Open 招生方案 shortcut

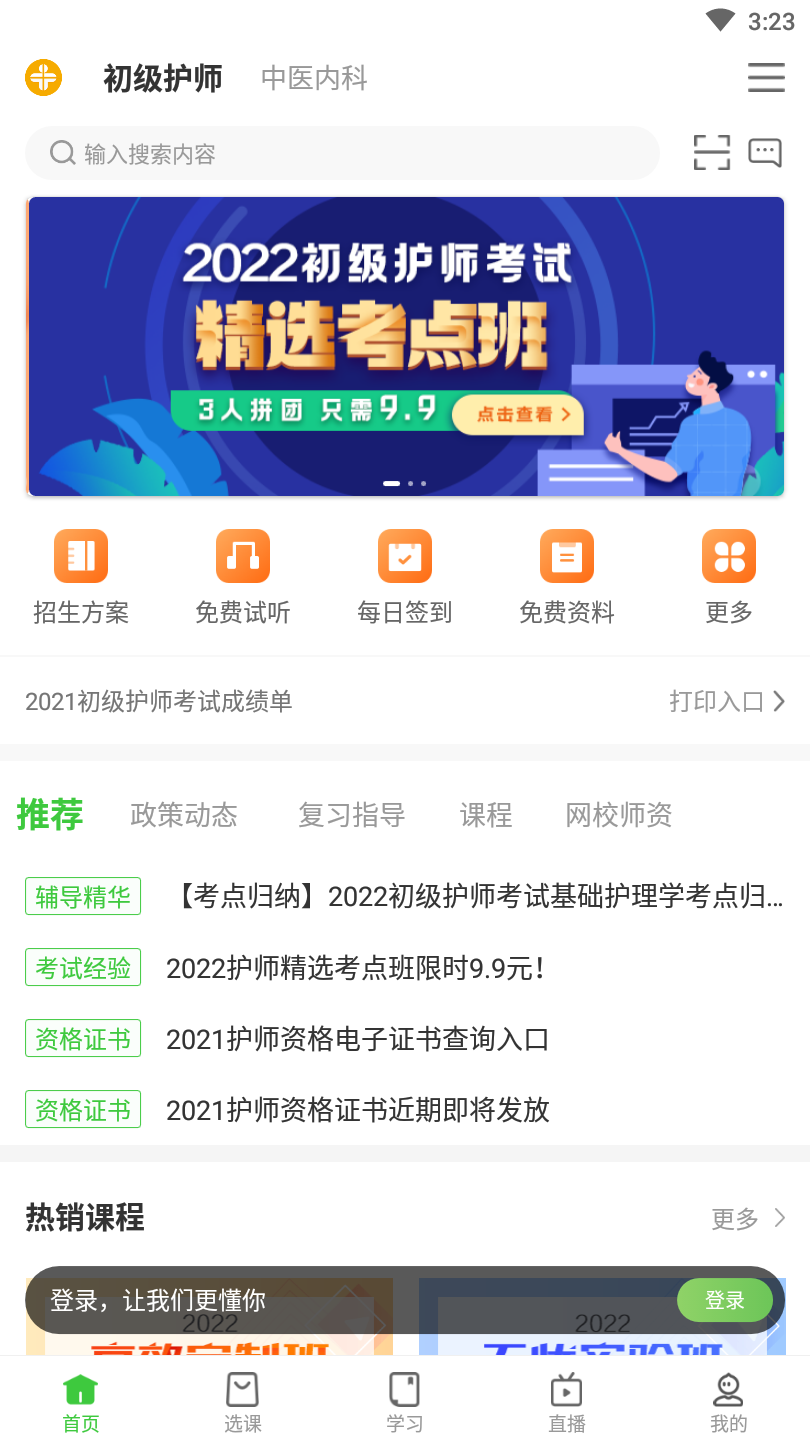[81, 577]
